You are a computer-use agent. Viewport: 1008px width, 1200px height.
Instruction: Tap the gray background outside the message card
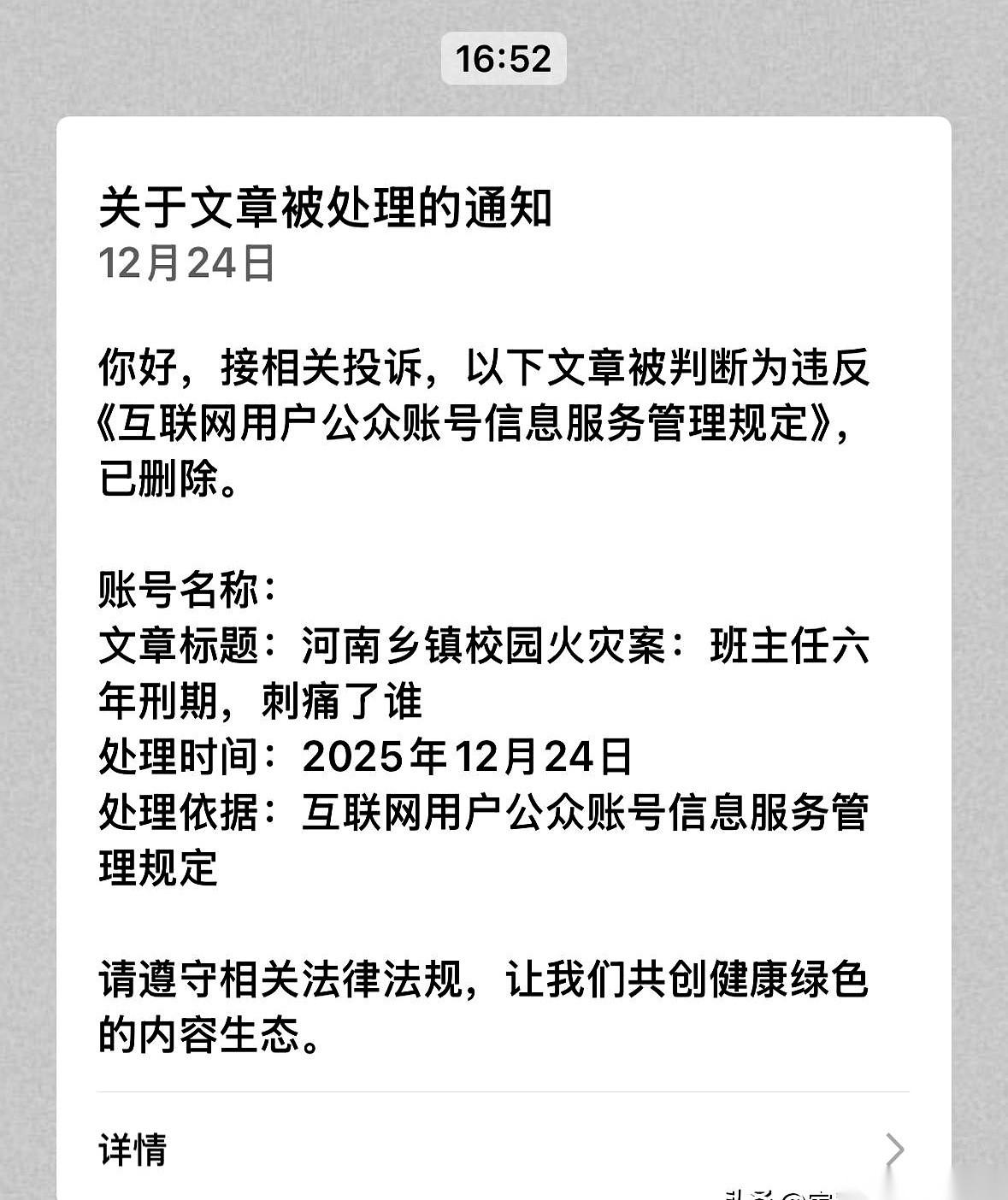tap(26, 598)
